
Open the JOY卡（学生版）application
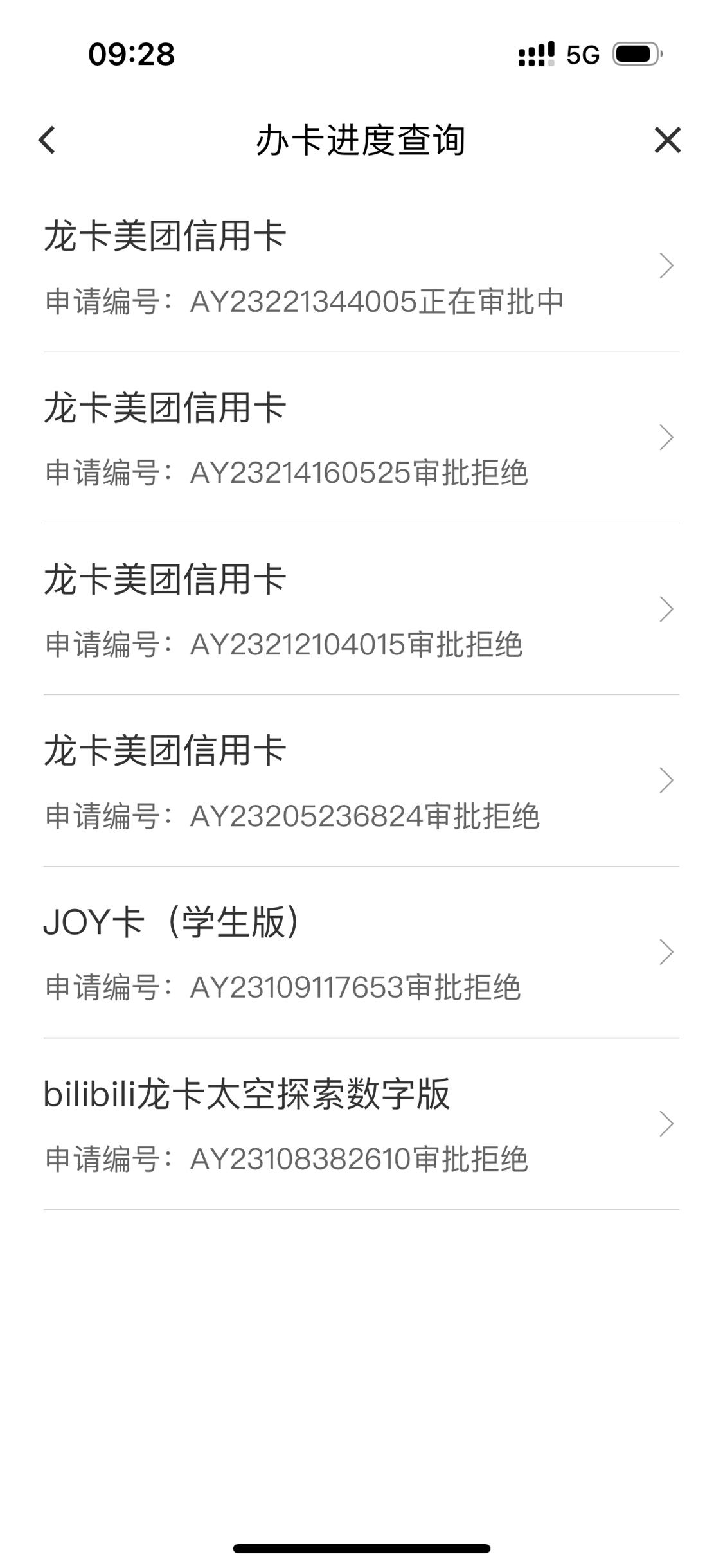(361, 953)
